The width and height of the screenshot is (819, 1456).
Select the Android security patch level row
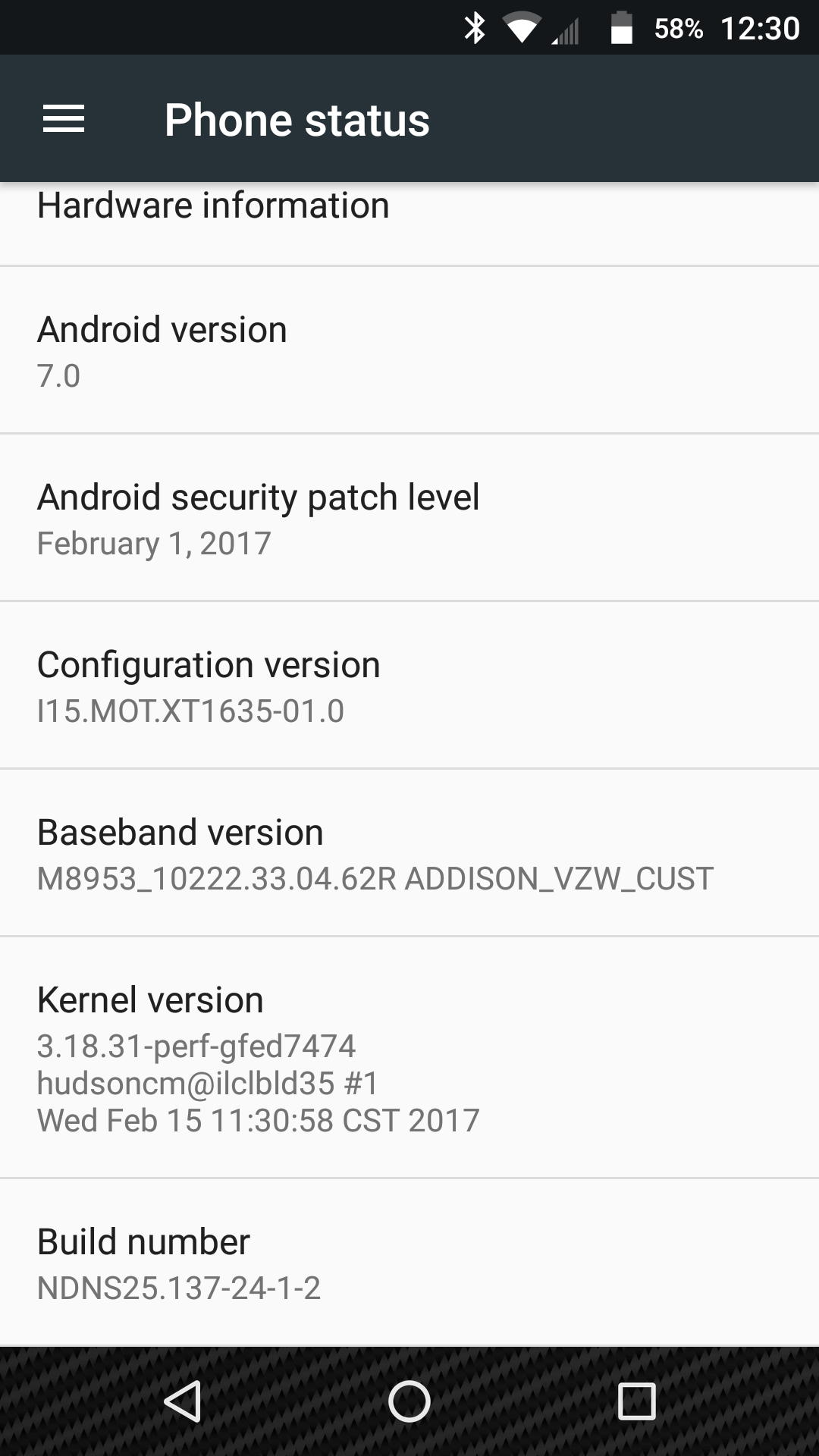click(x=409, y=518)
